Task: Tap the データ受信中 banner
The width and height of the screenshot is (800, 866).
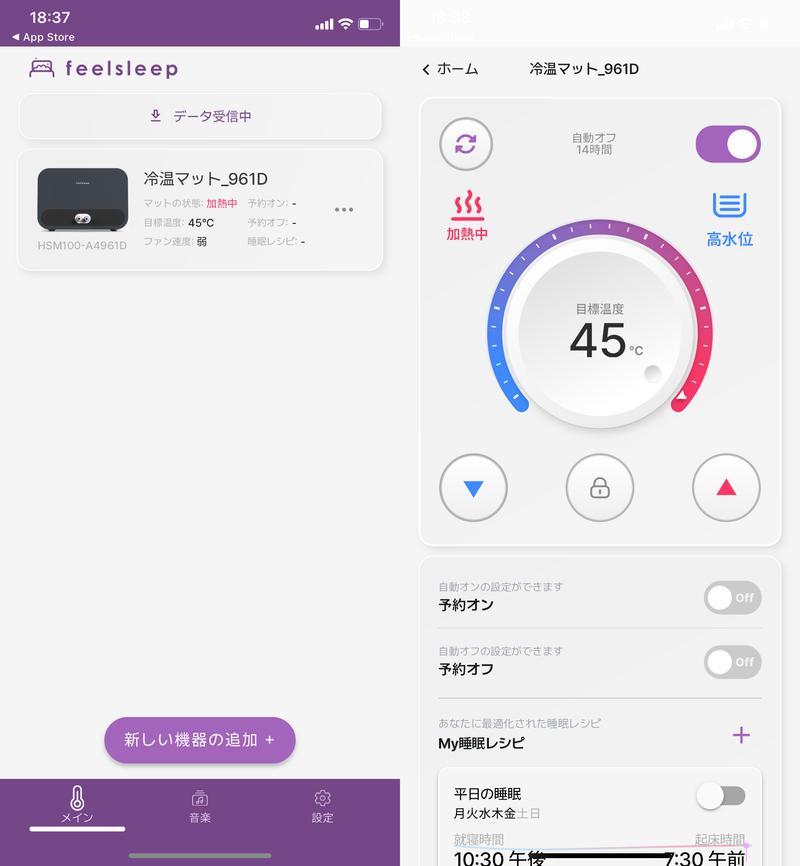Action: click(200, 116)
